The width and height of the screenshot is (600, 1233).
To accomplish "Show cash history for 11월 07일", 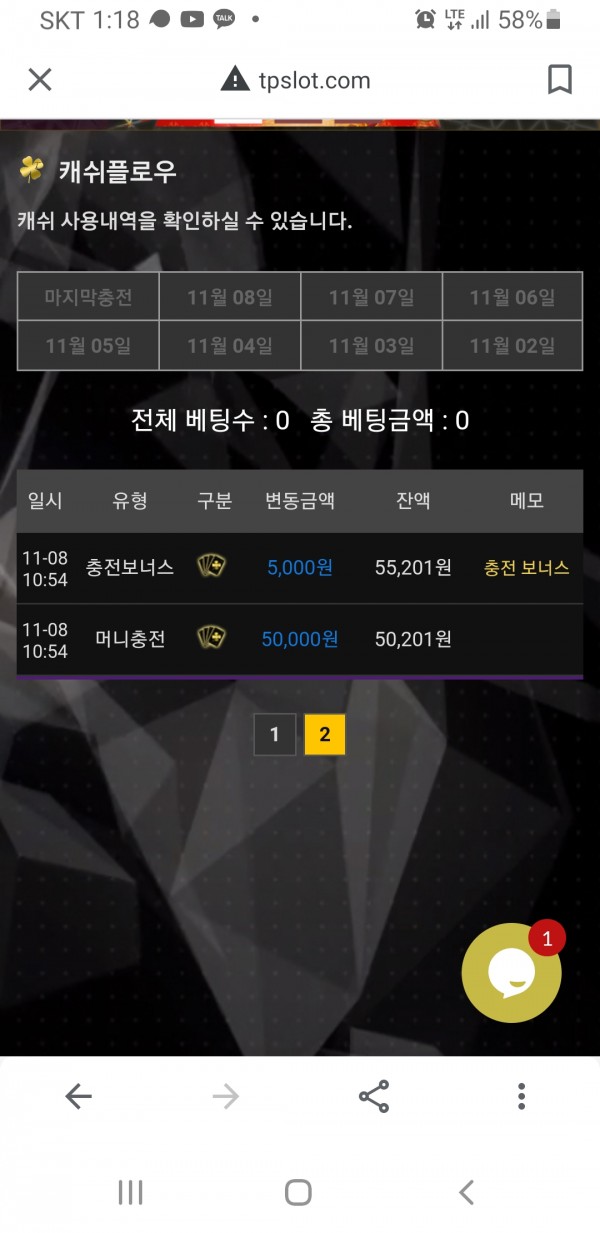I will coord(371,297).
